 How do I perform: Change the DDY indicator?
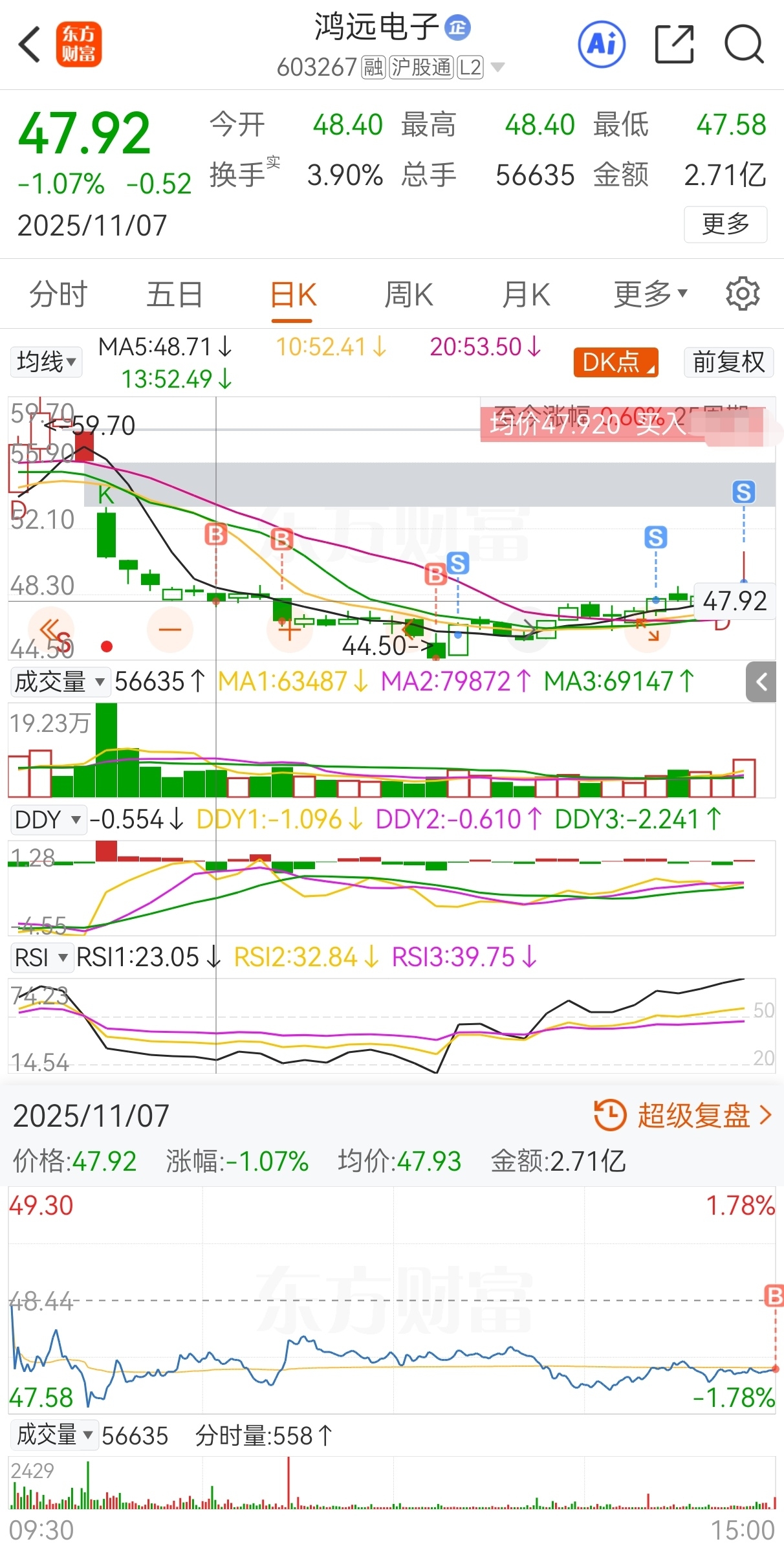click(48, 820)
